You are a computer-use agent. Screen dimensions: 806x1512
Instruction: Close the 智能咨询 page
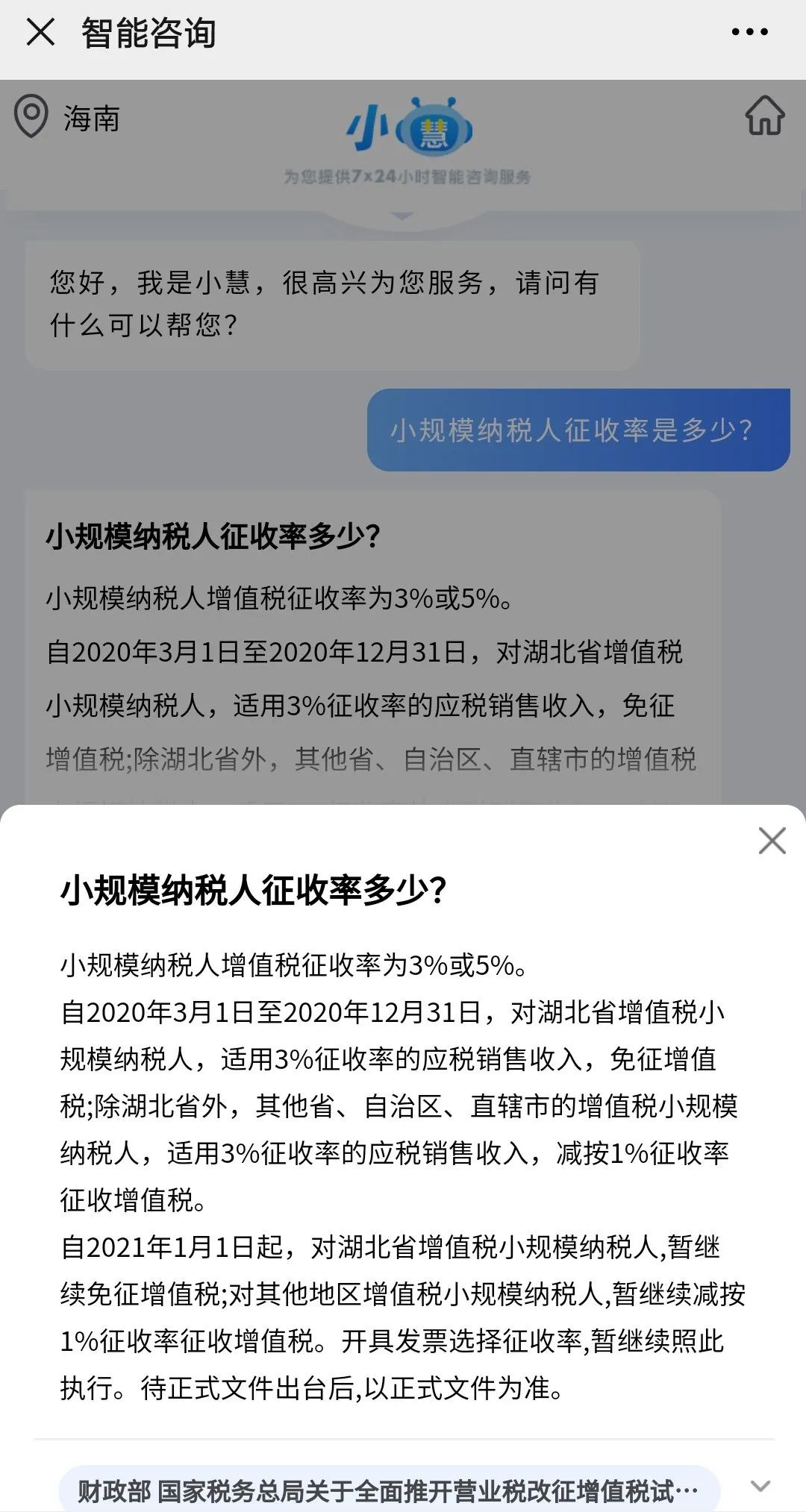pyautogui.click(x=40, y=32)
